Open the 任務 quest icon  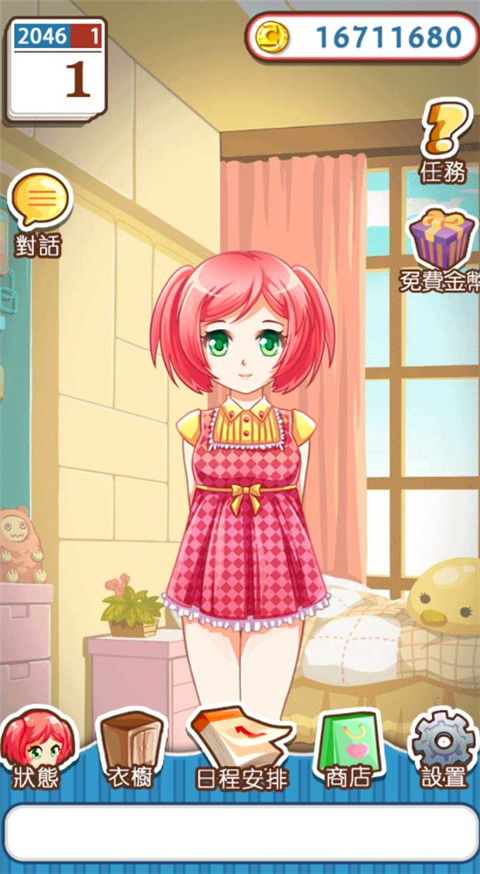click(x=444, y=142)
